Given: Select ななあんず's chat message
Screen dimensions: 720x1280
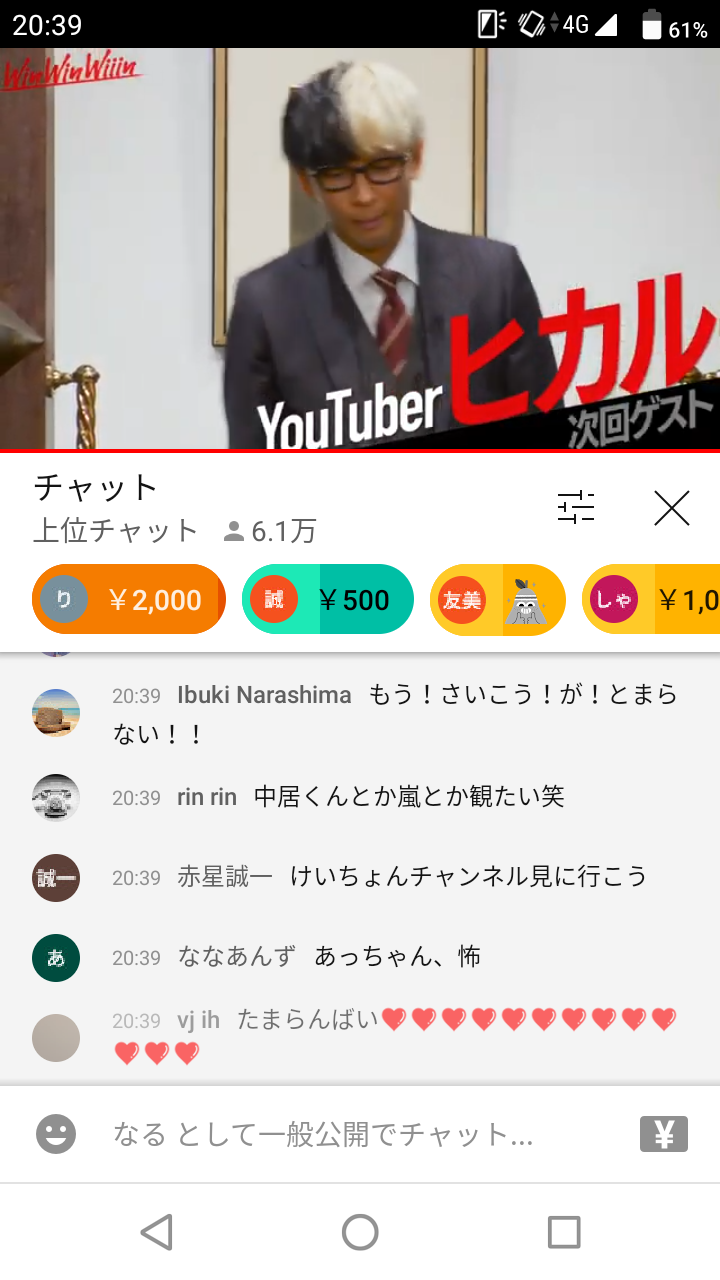Looking at the screenshot, I should tap(360, 957).
